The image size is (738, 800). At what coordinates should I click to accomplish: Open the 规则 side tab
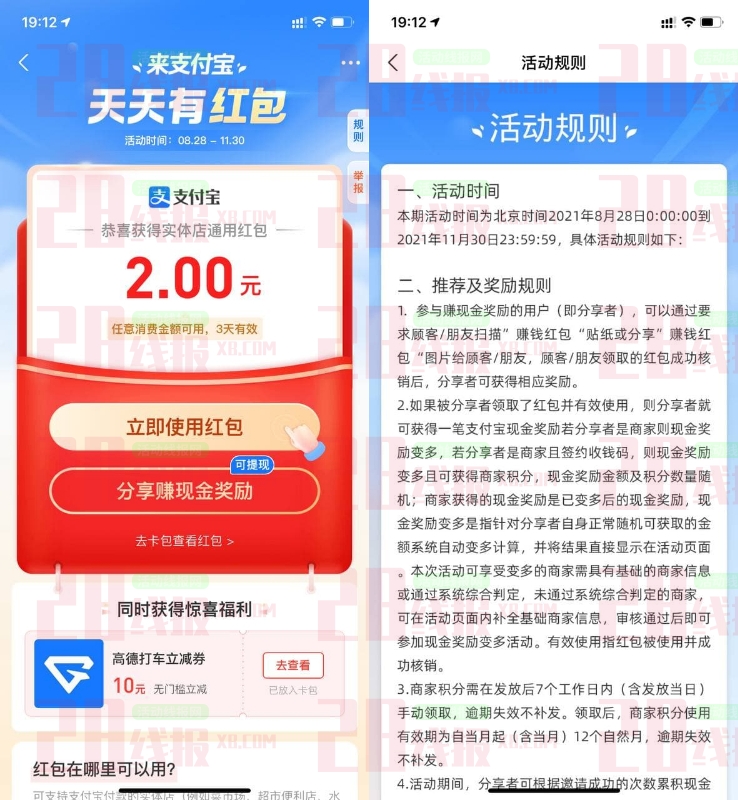pyautogui.click(x=358, y=131)
